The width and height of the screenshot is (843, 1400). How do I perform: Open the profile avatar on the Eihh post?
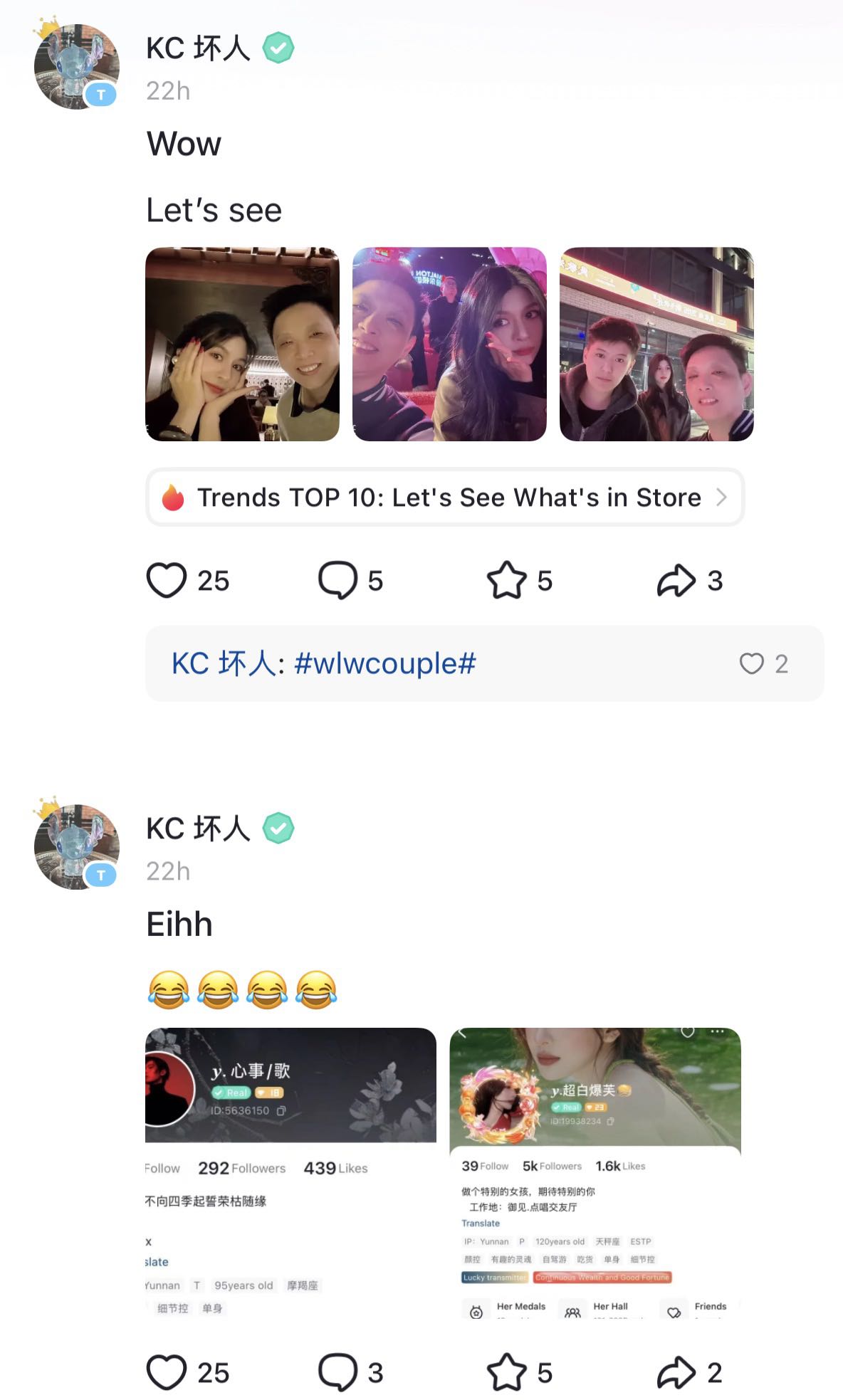[77, 847]
